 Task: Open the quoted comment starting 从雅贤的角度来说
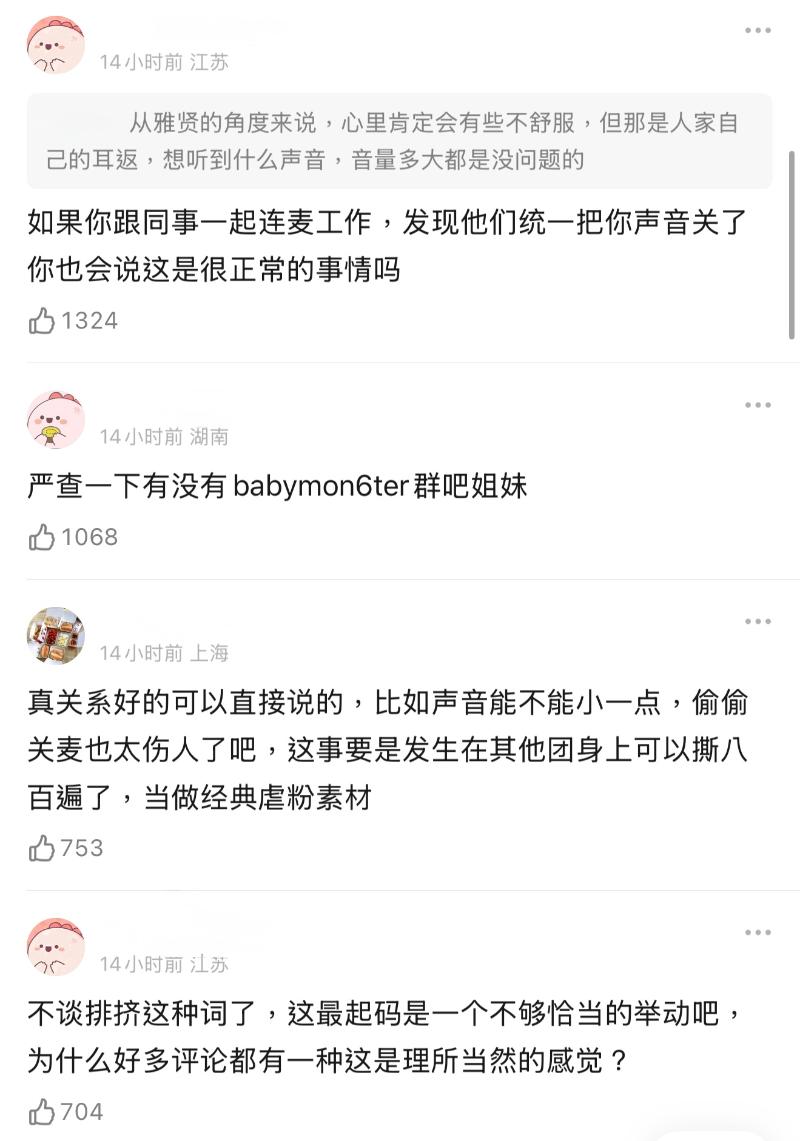click(x=399, y=141)
